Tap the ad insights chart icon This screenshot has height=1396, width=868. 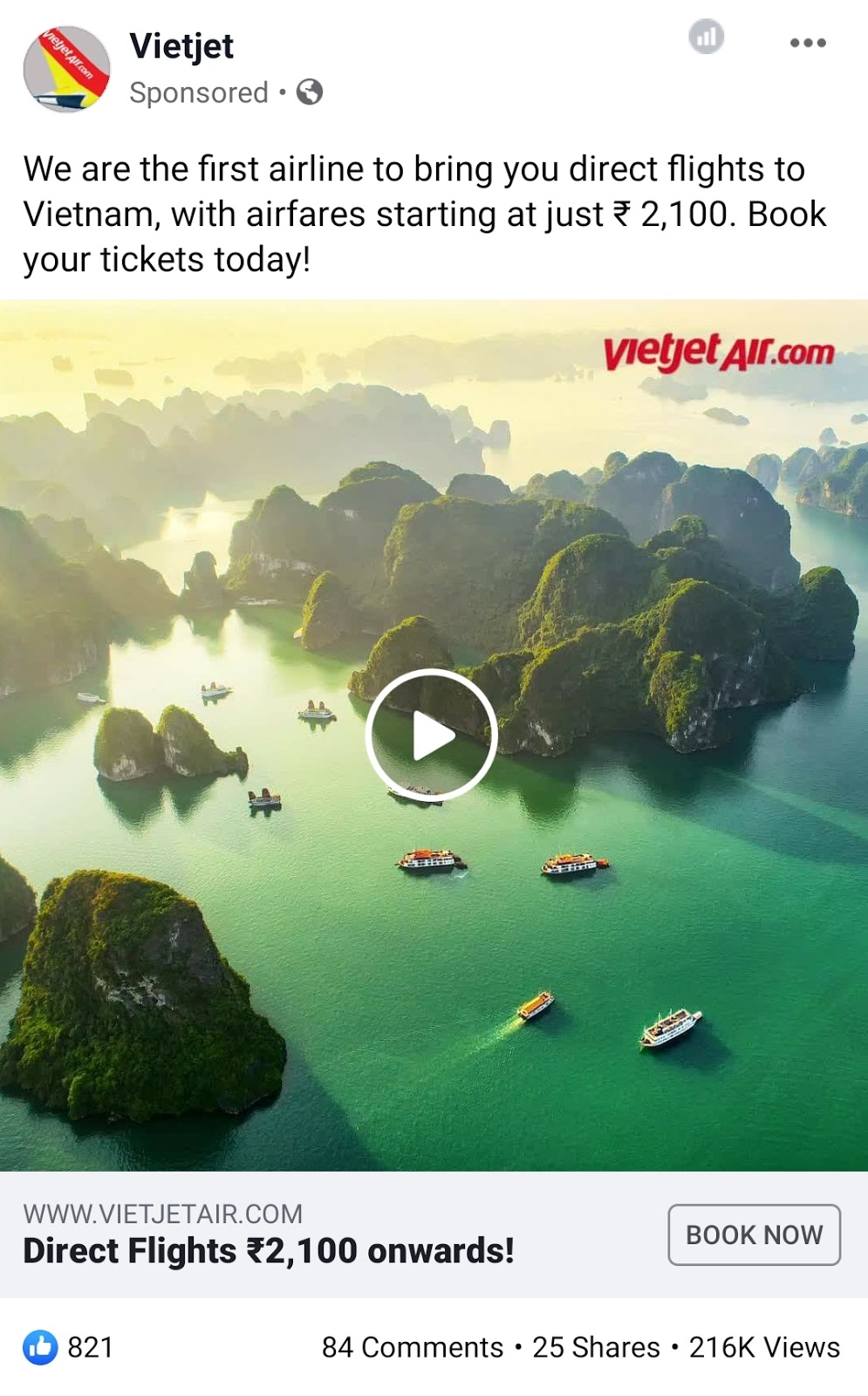[706, 38]
